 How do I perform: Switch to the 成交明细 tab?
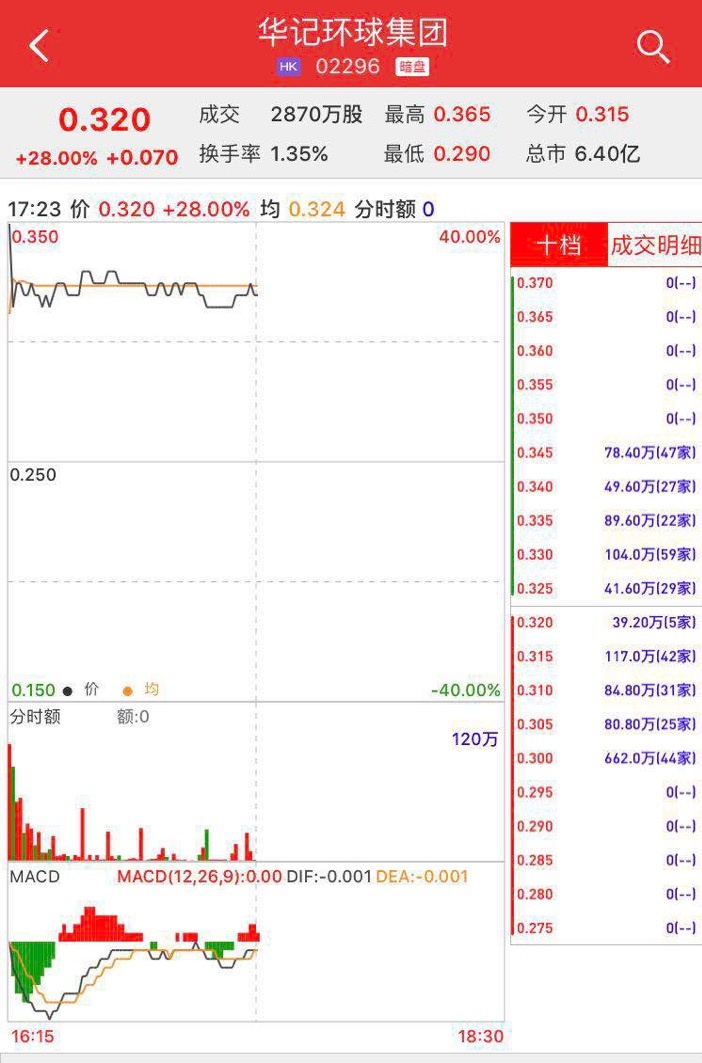tap(655, 245)
